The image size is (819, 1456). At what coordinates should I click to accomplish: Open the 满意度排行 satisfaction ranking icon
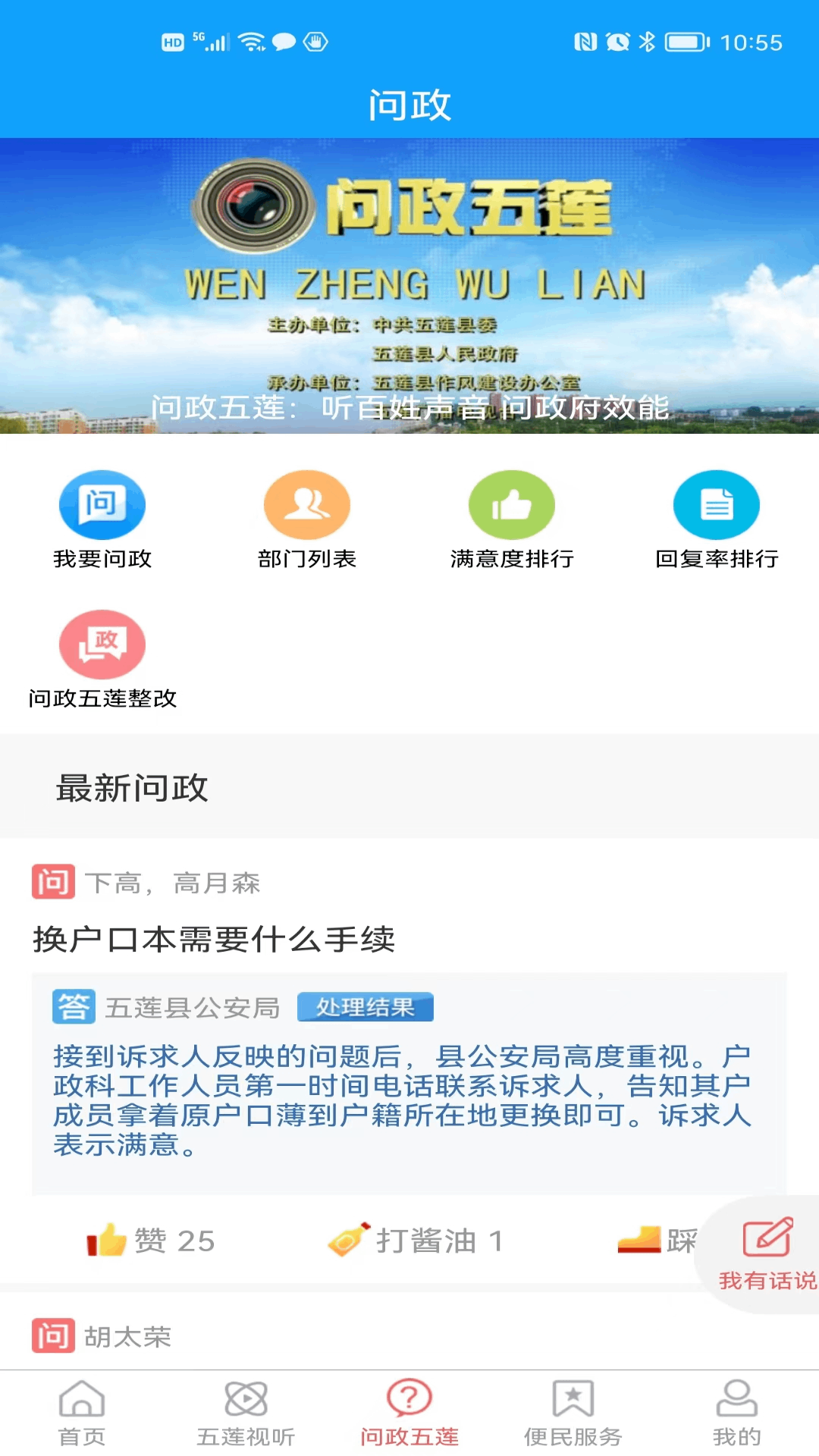pos(512,504)
